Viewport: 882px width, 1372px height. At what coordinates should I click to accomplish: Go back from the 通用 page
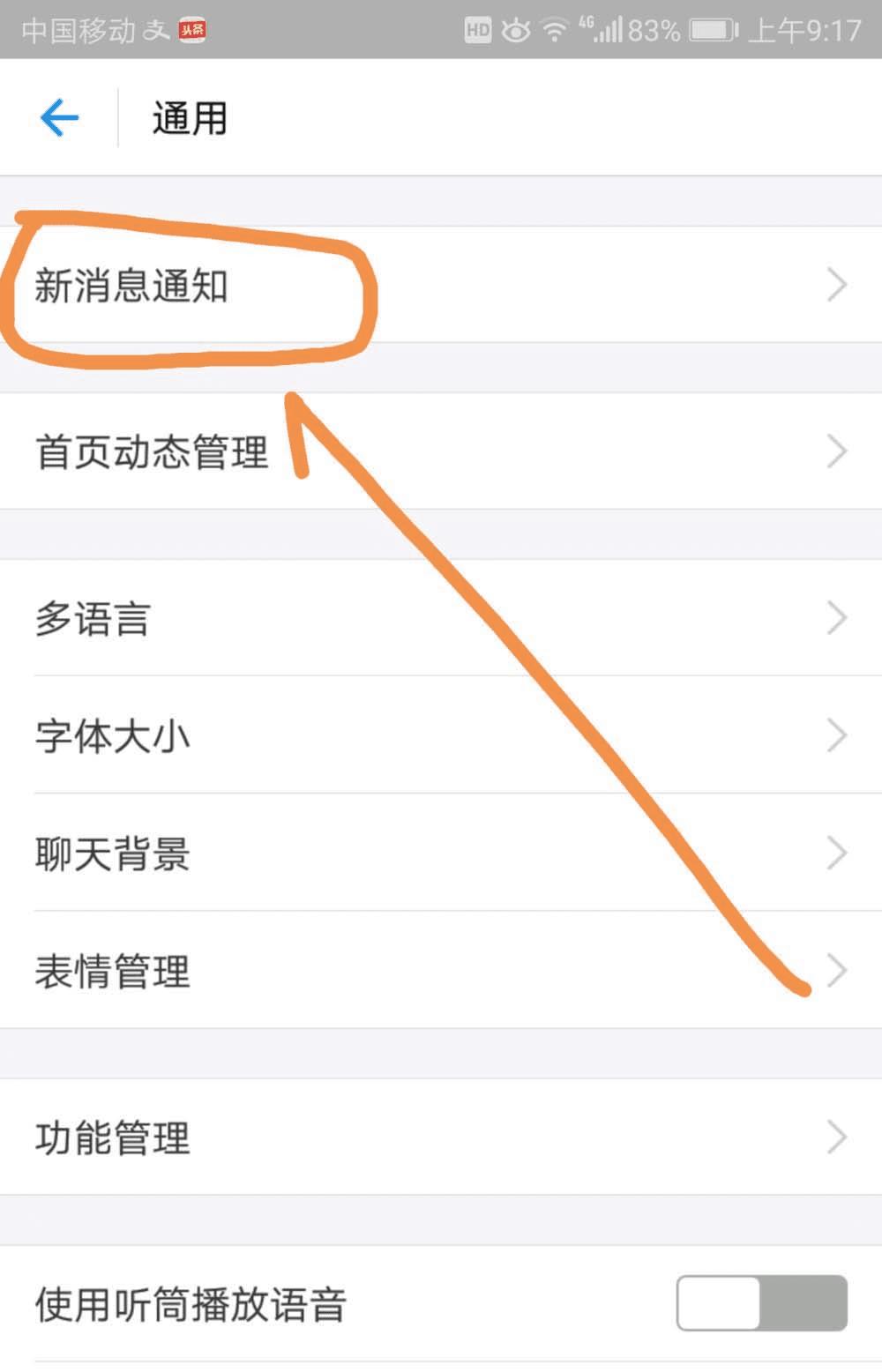tap(59, 117)
